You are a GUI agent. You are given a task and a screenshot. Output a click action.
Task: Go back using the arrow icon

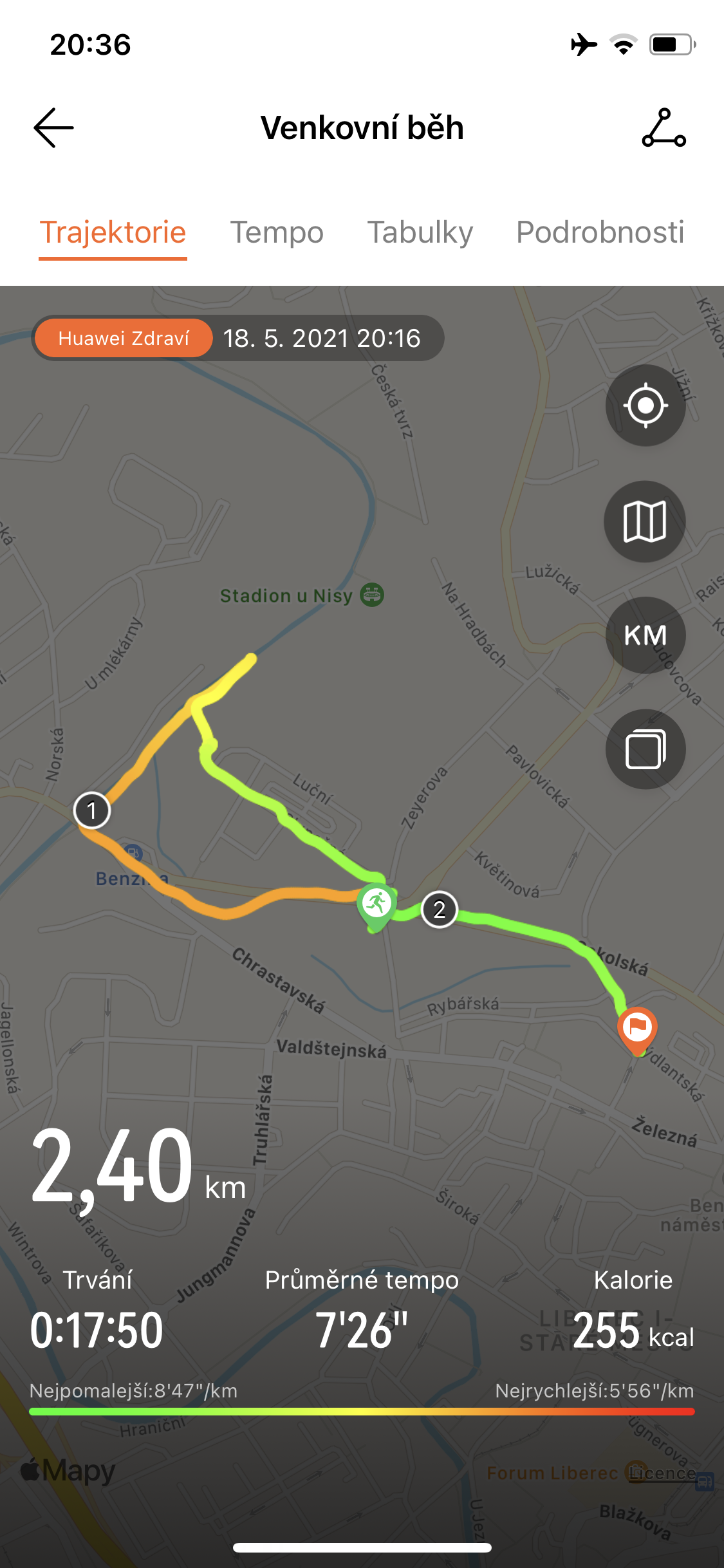(53, 127)
